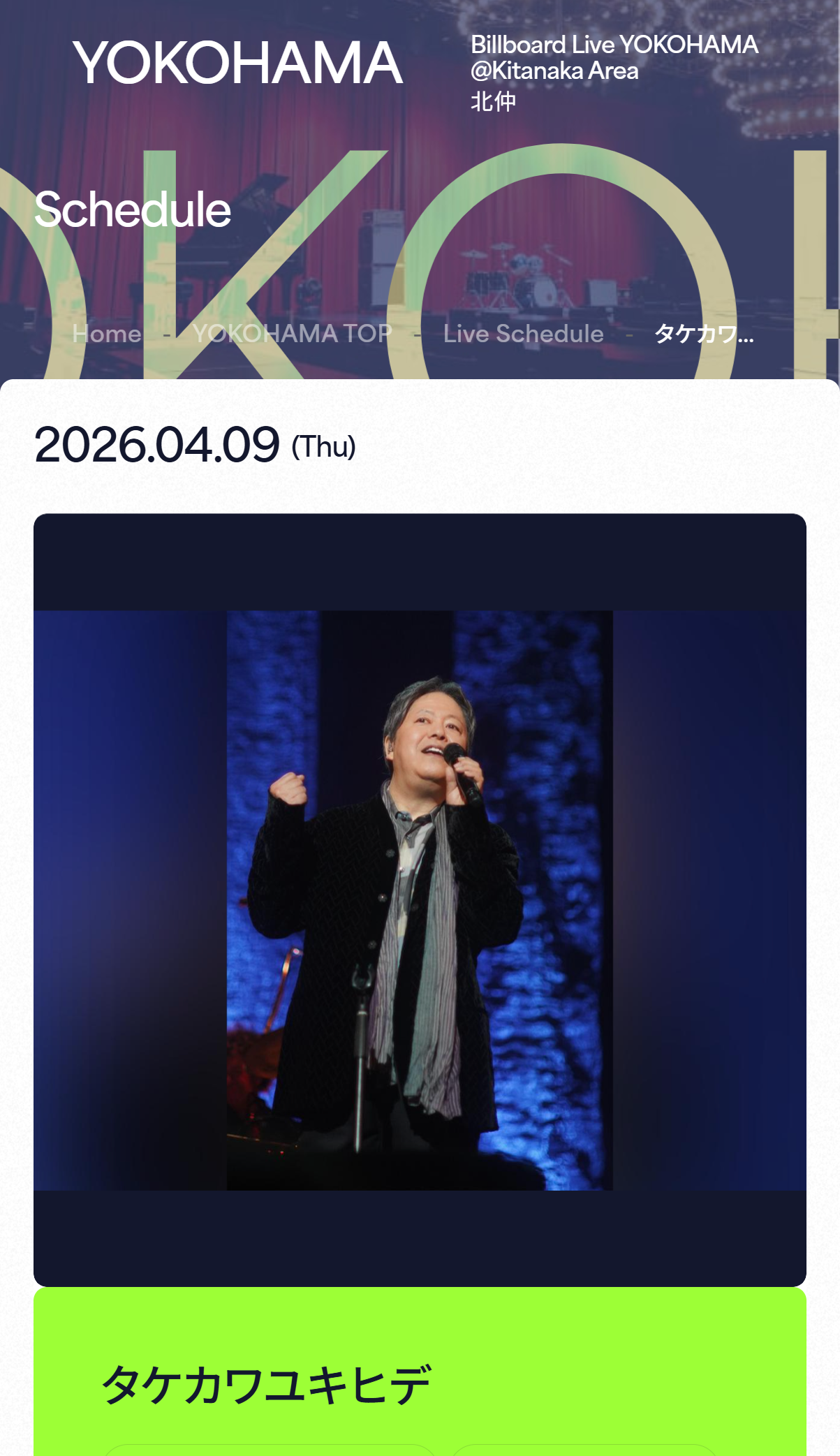Go to Home breadcrumb link

pyautogui.click(x=107, y=334)
